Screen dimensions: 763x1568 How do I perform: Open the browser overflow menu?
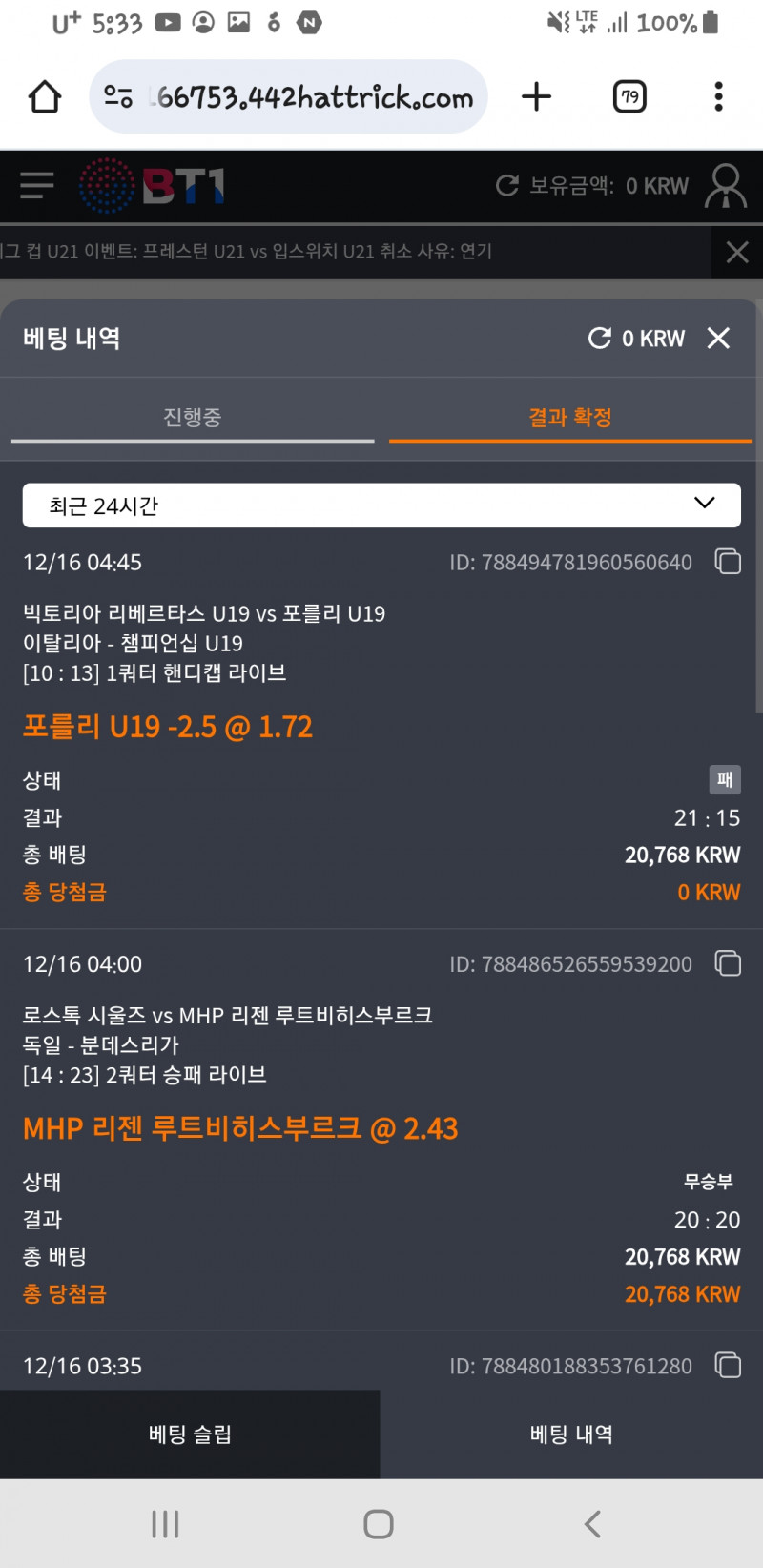[718, 96]
